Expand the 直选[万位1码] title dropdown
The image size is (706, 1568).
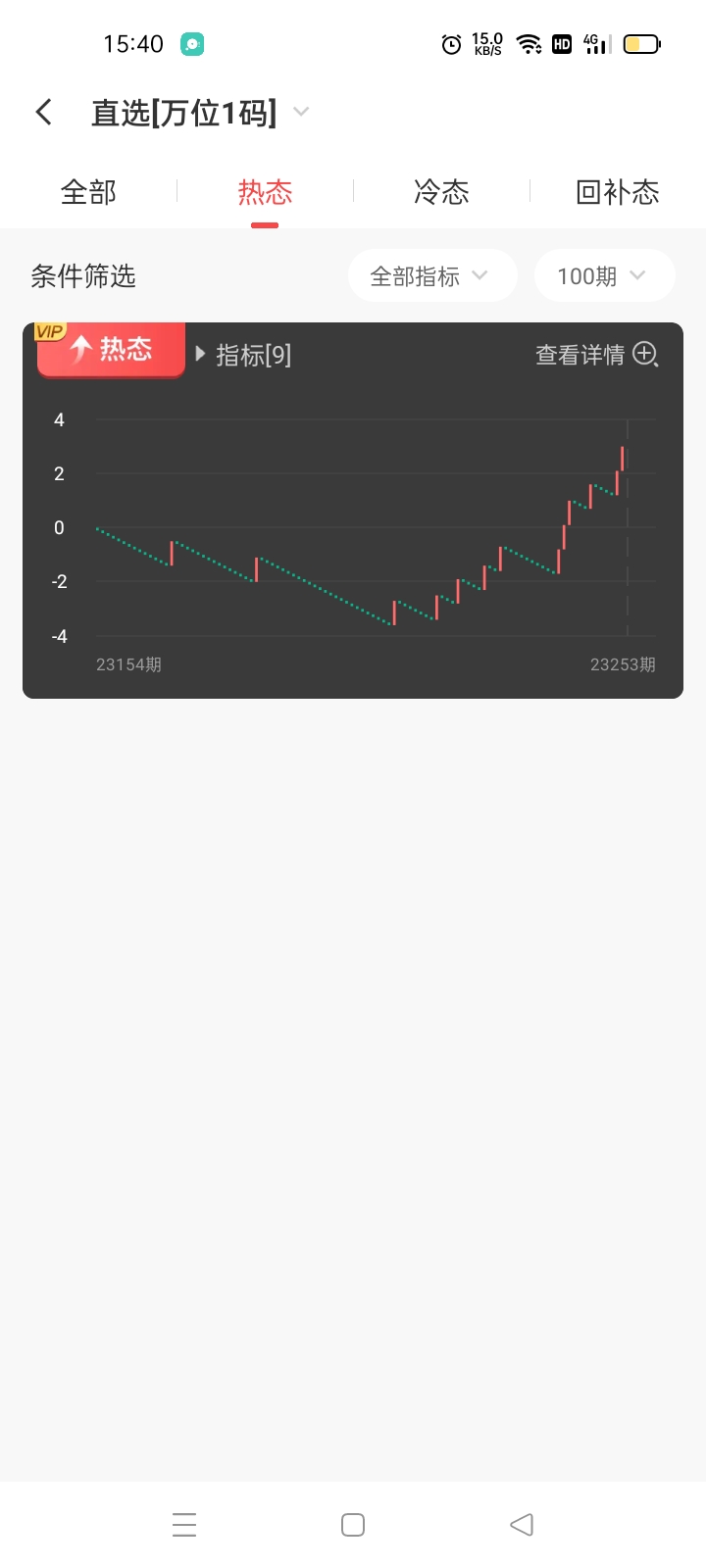pyautogui.click(x=301, y=113)
